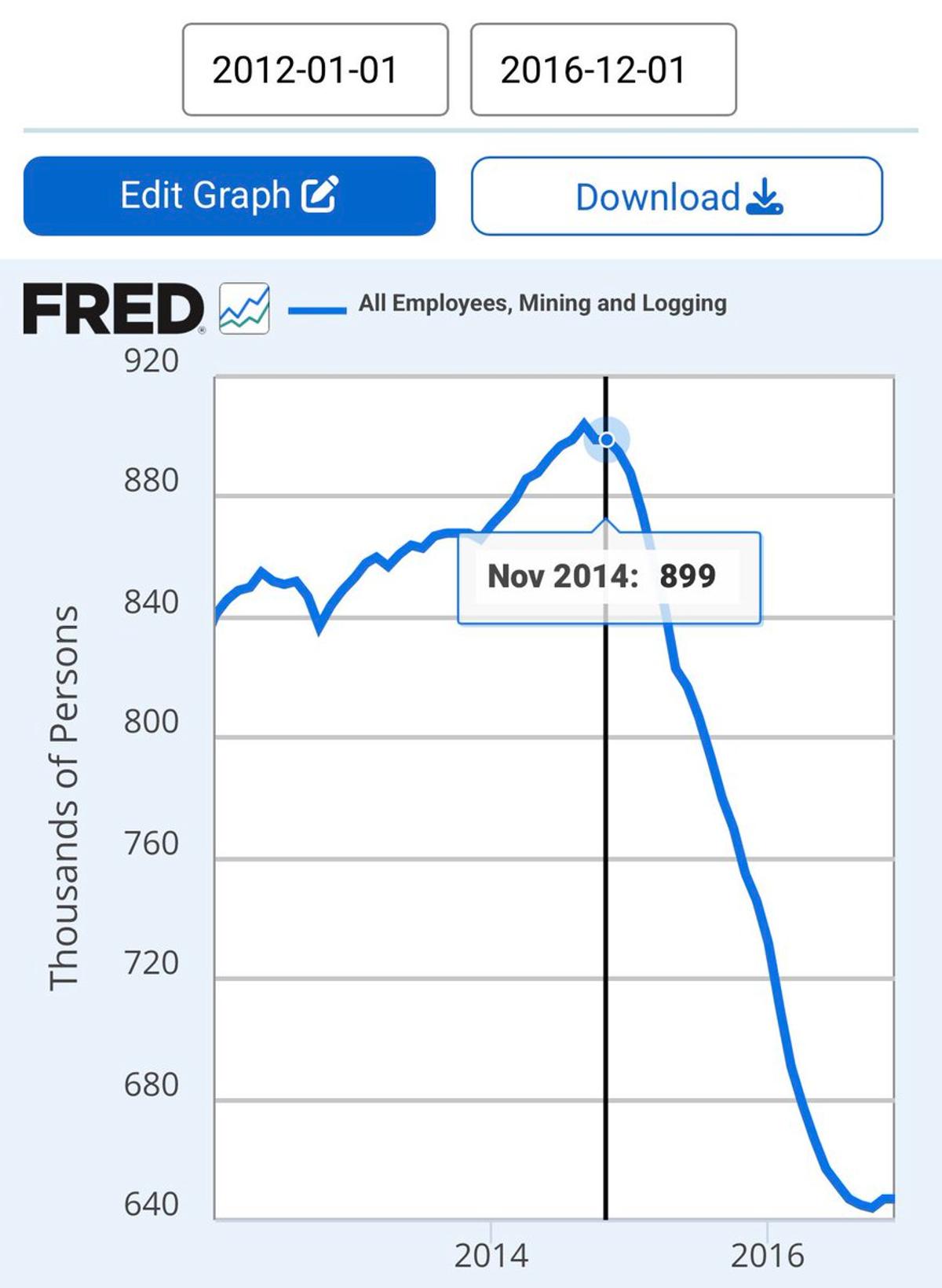Screen dimensions: 942x1288
Task: Open the start date picker 2012-01-01
Action: click(315, 71)
